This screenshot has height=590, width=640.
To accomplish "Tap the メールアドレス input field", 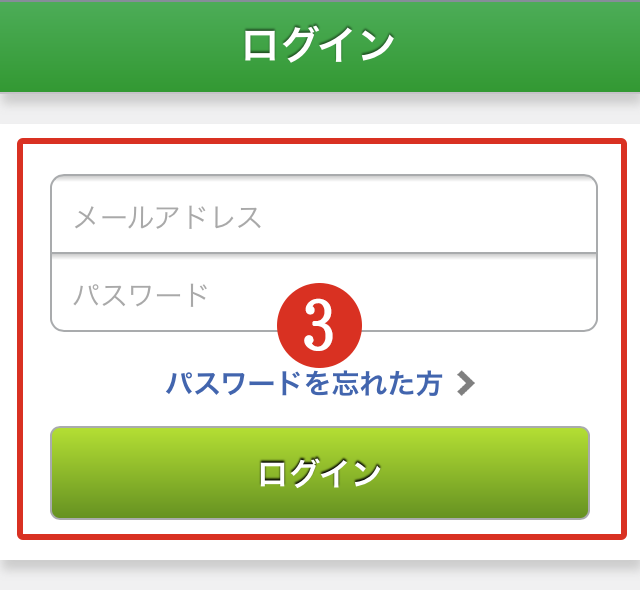I will [x=323, y=215].
